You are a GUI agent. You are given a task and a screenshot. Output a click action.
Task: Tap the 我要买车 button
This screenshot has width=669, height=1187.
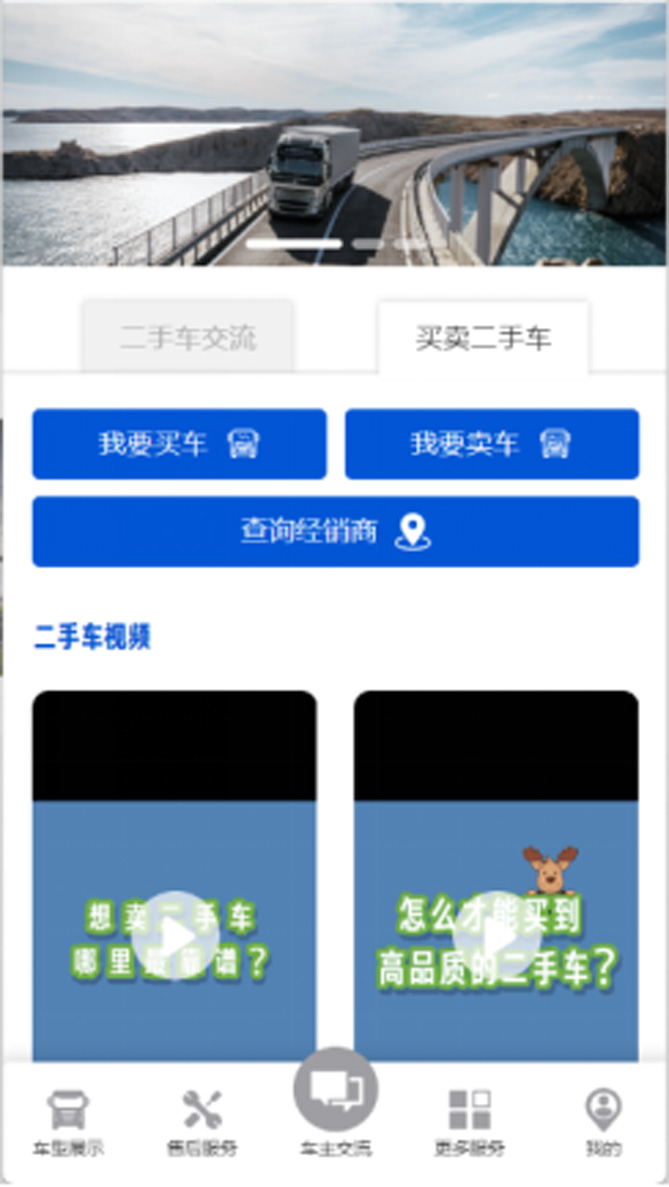coord(179,444)
